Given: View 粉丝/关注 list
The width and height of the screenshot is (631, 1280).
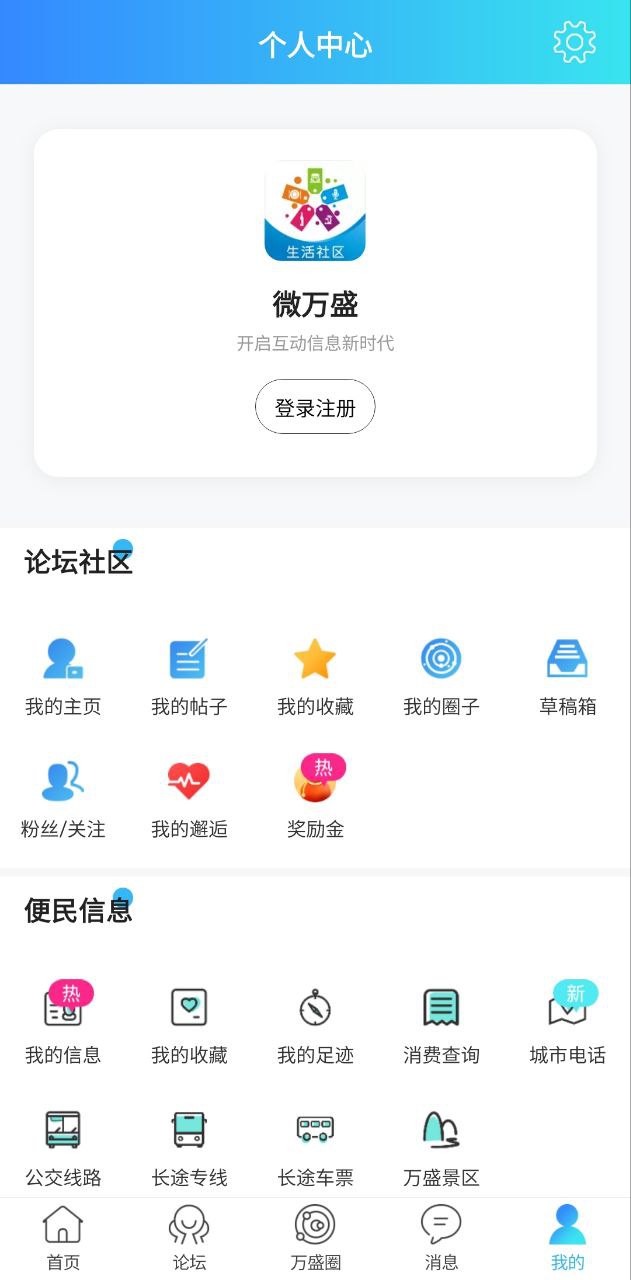Looking at the screenshot, I should [x=63, y=800].
